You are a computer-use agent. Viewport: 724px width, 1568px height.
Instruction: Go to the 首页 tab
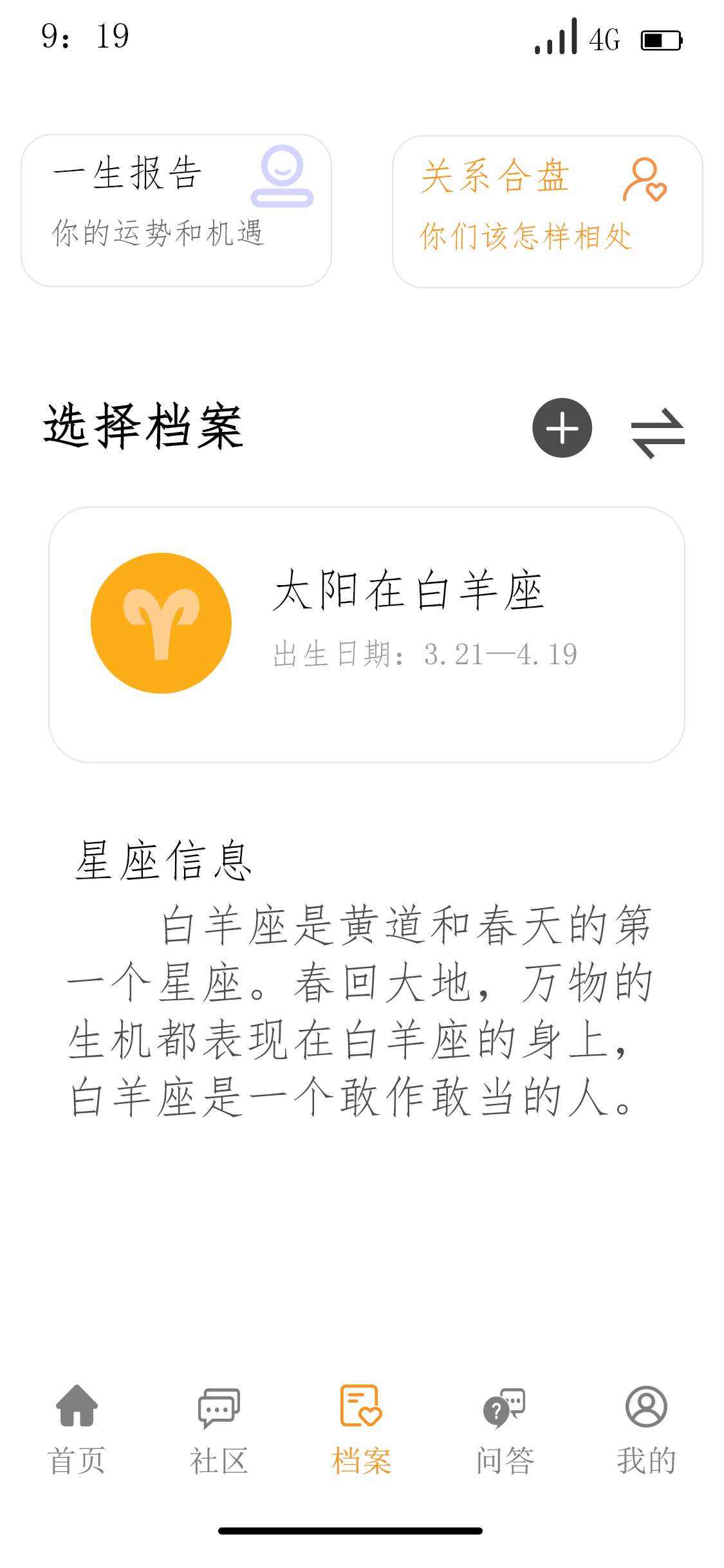tap(77, 1430)
